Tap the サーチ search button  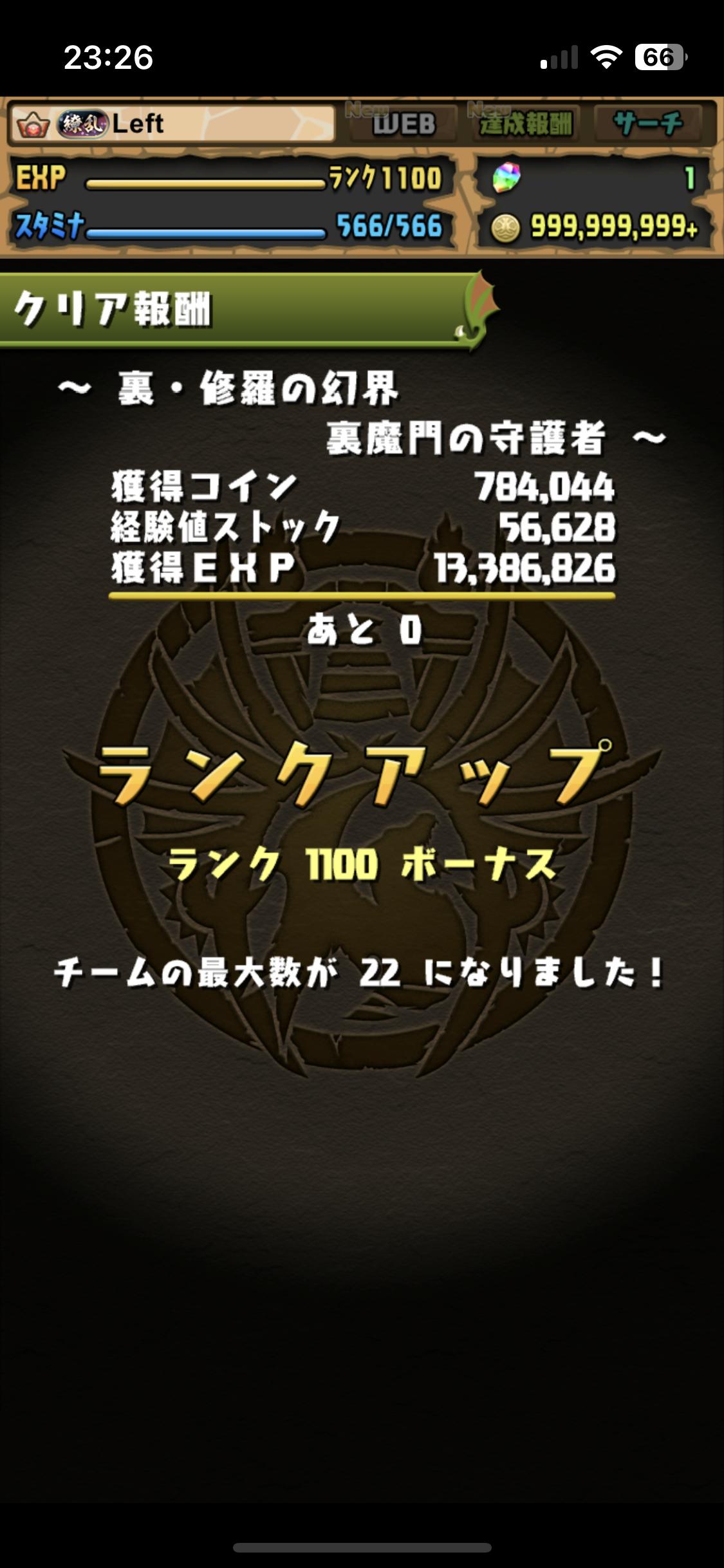click(647, 123)
